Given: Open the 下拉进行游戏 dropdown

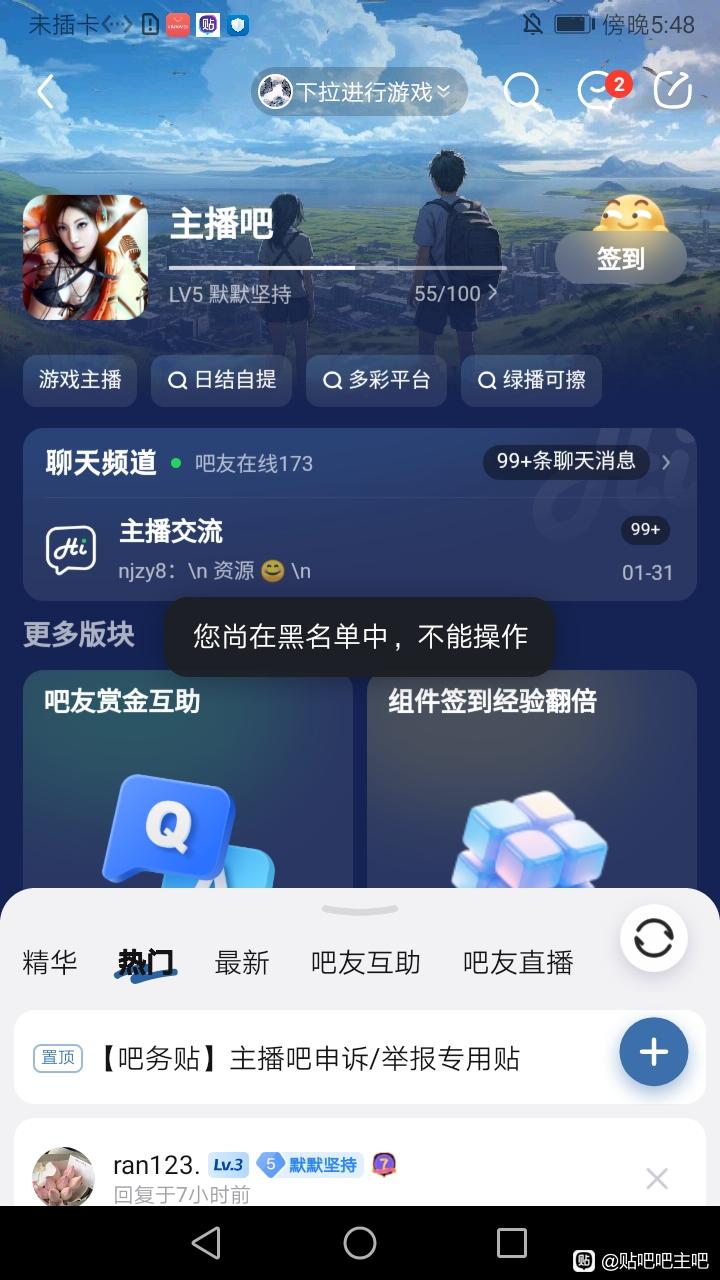Looking at the screenshot, I should point(359,92).
